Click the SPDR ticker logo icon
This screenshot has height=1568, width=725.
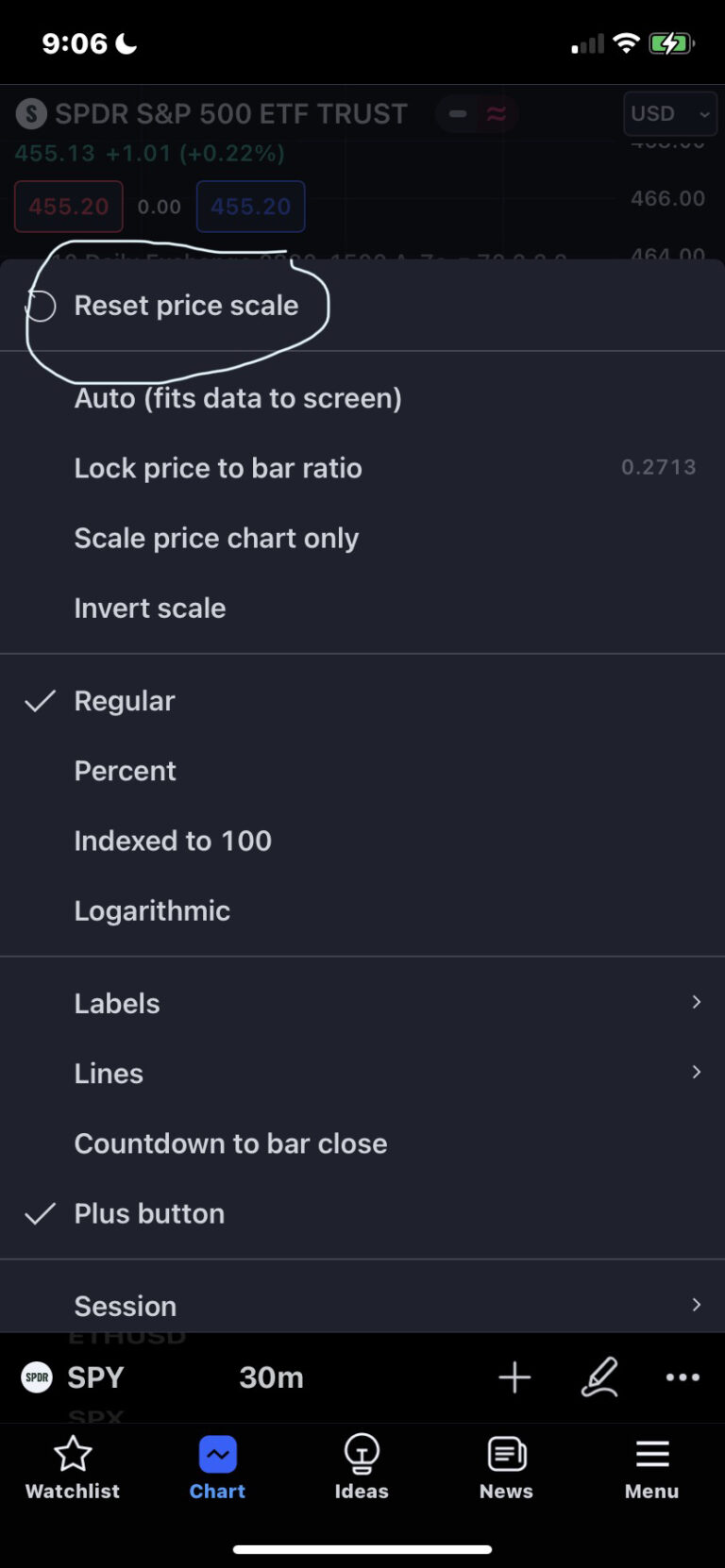pos(38,1377)
